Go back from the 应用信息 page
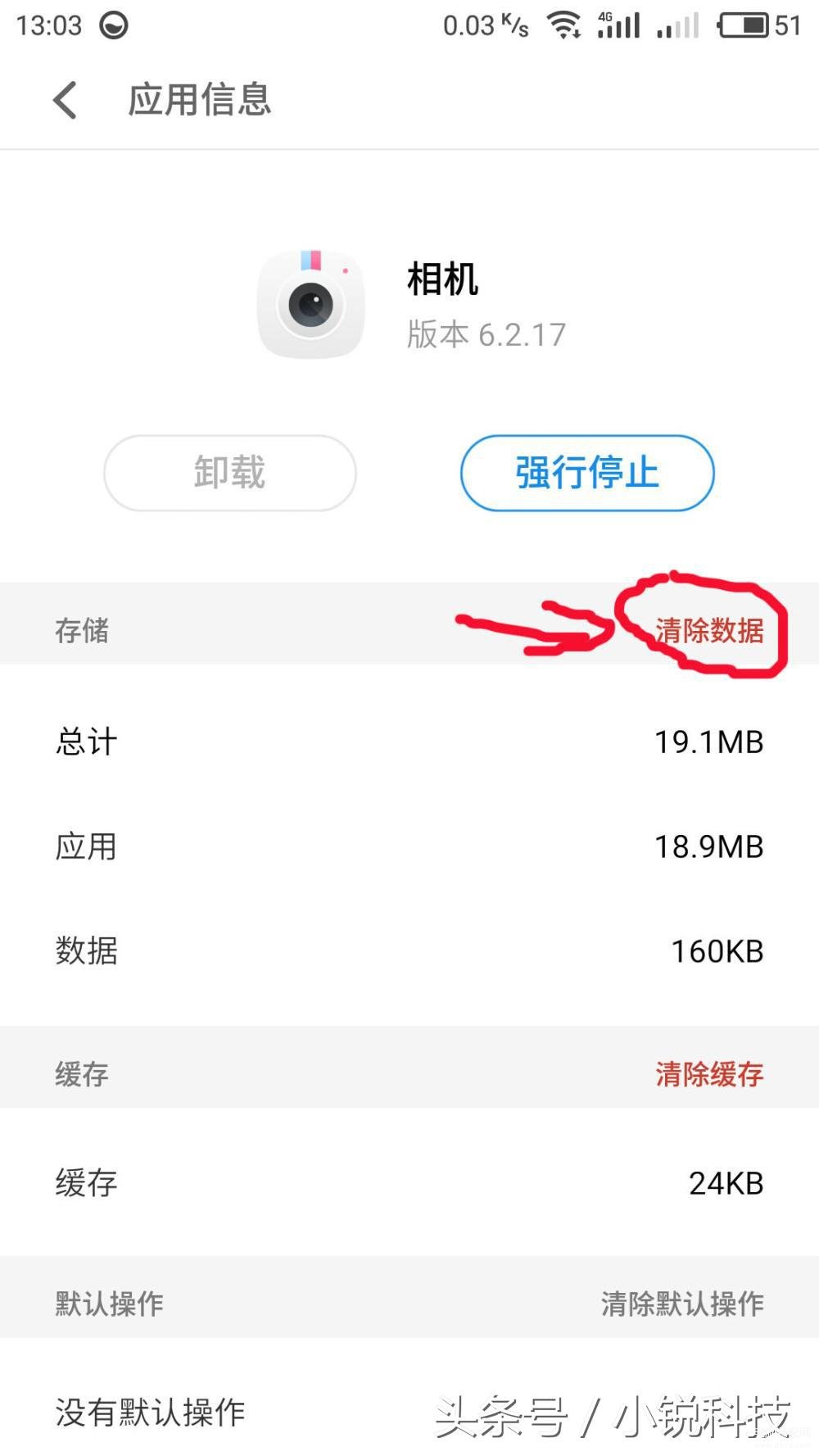This screenshot has height=1456, width=819. (66, 100)
